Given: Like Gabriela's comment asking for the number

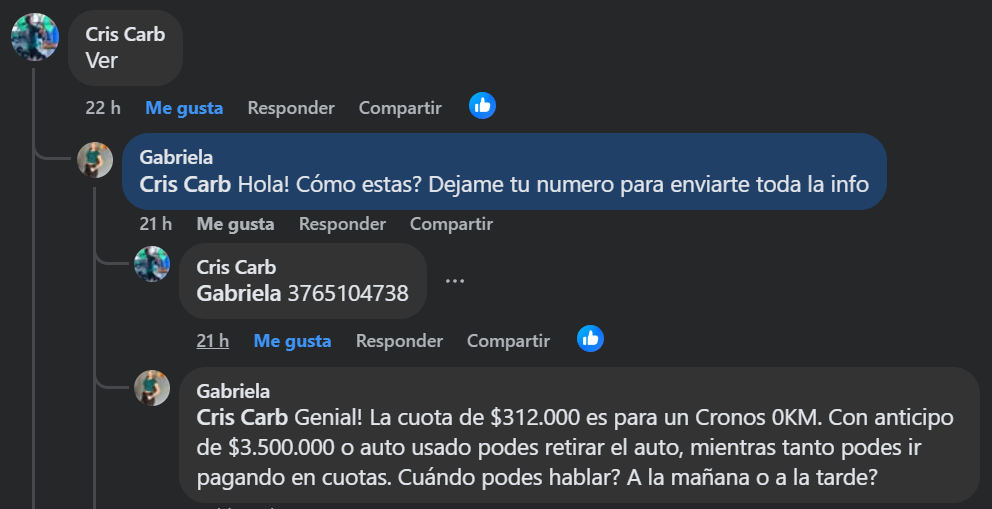Looking at the screenshot, I should (x=235, y=224).
